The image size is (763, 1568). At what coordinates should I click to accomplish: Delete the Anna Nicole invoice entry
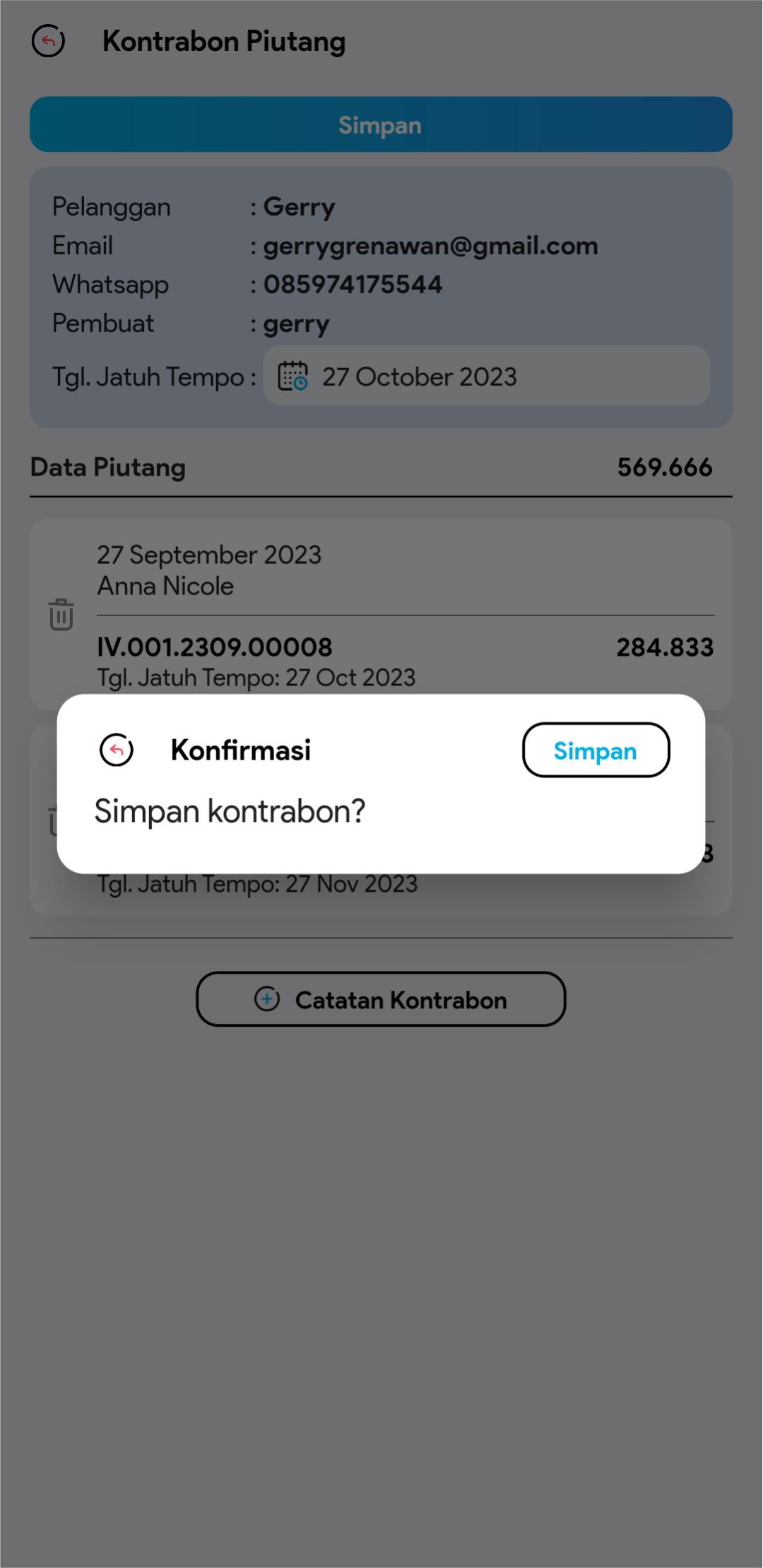[61, 614]
